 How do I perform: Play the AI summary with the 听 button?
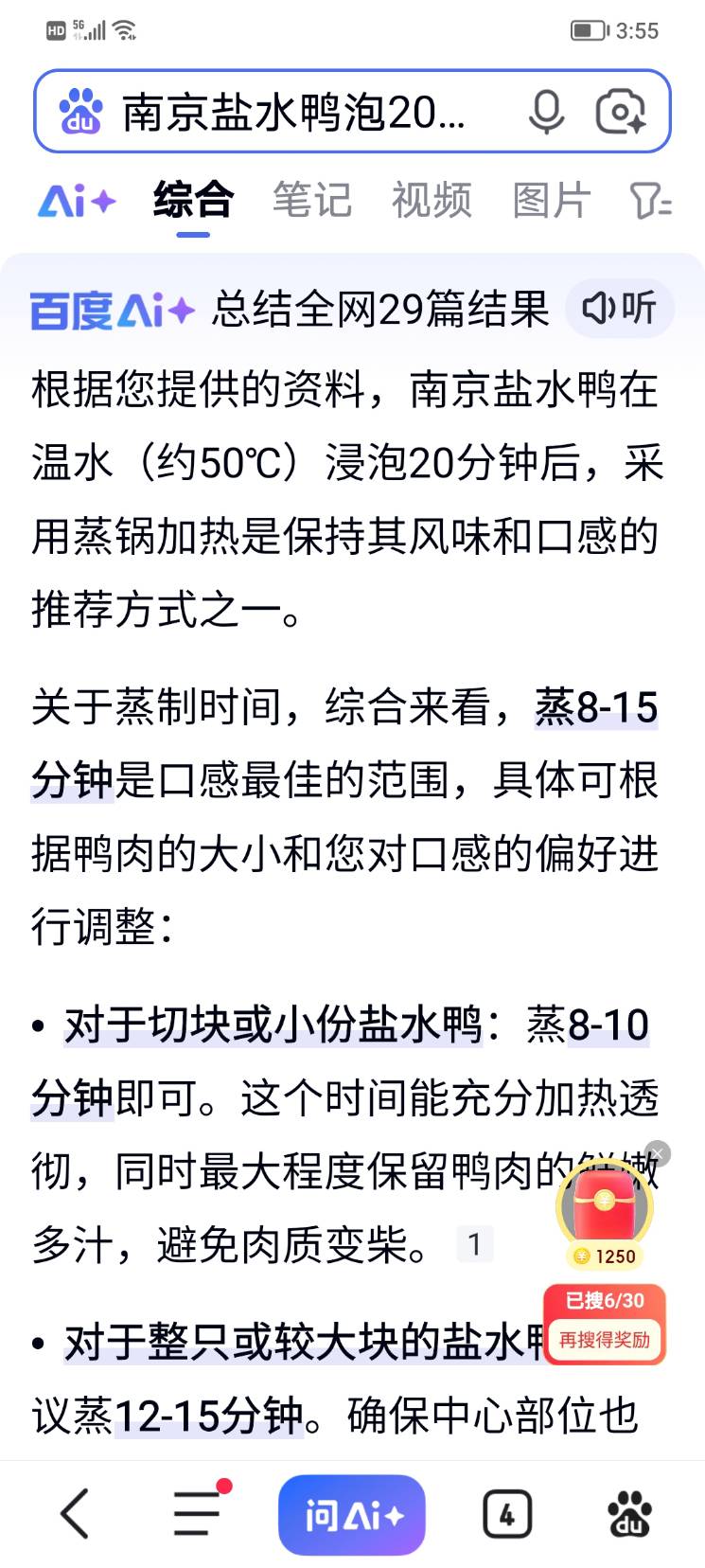(620, 308)
